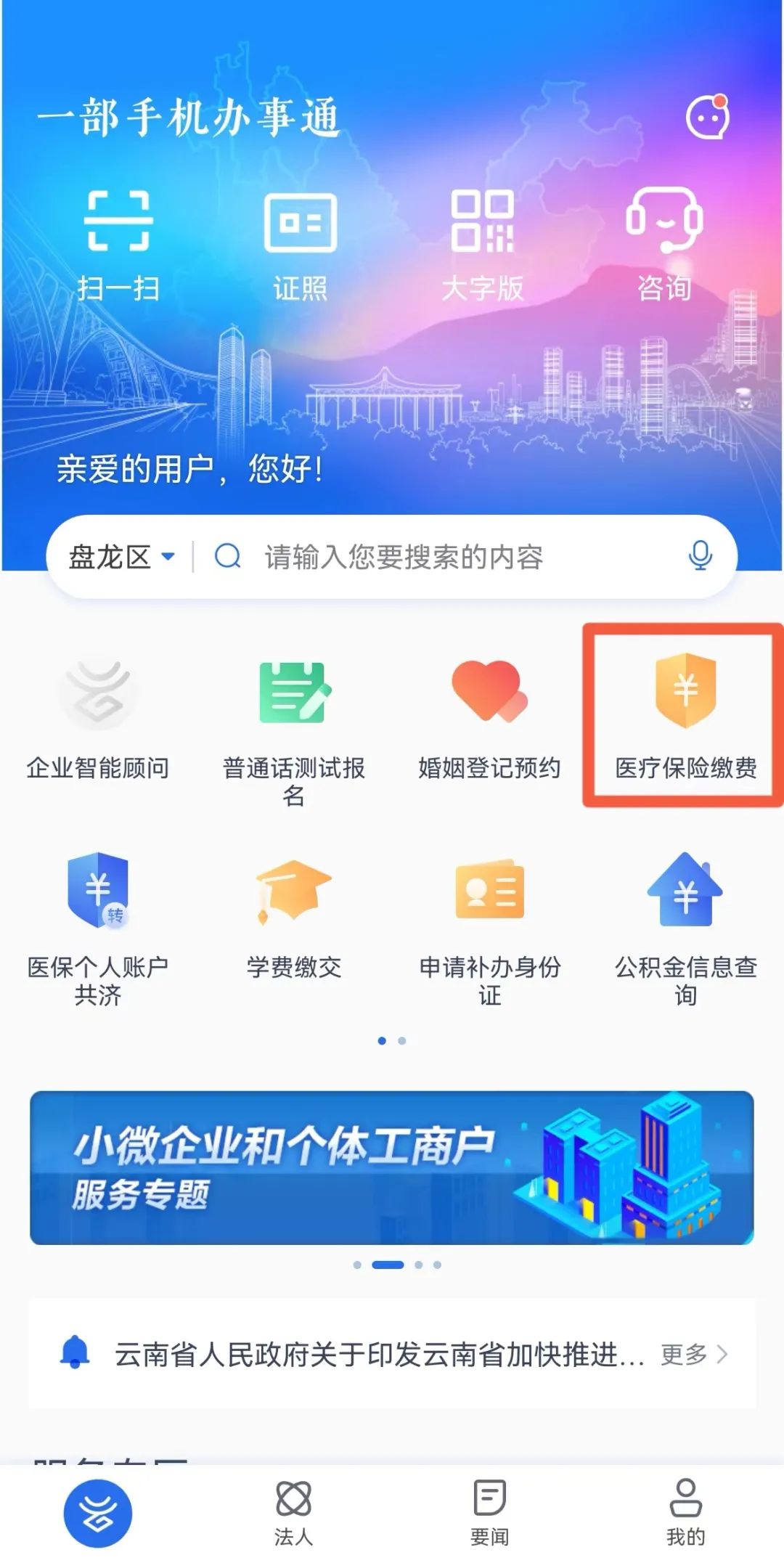Open the 小微企业和个体工商户 banner
784x1563 pixels.
(392, 1167)
